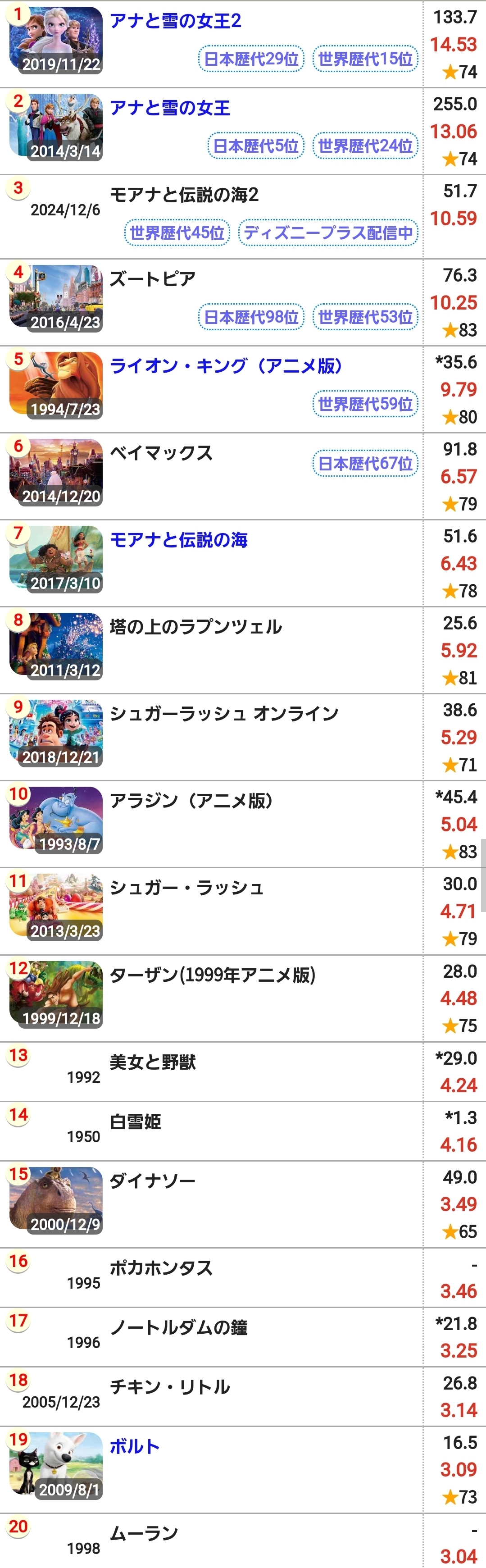This screenshot has width=486, height=1568.
Task: Open the 日本歴代67位 chip
Action: coord(365,464)
